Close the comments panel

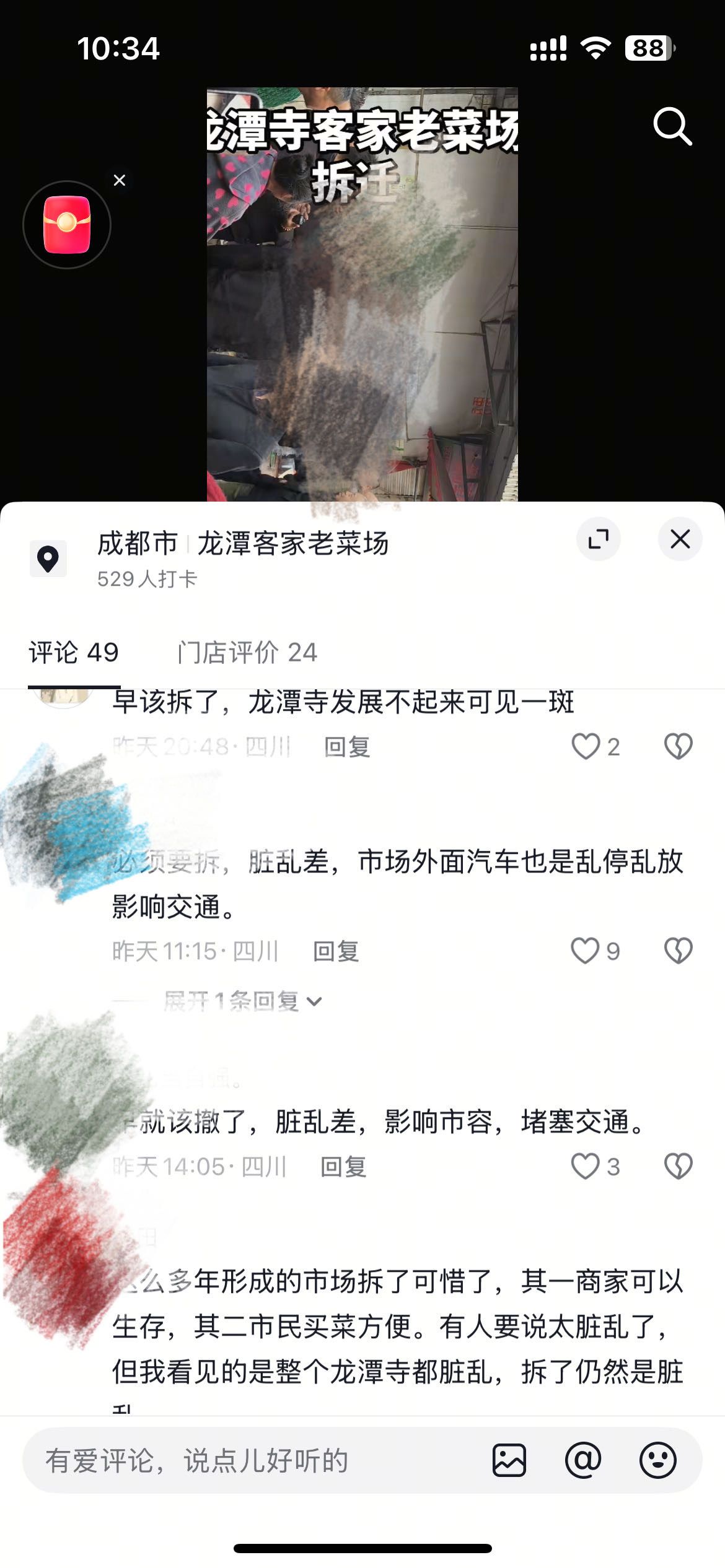pos(680,539)
